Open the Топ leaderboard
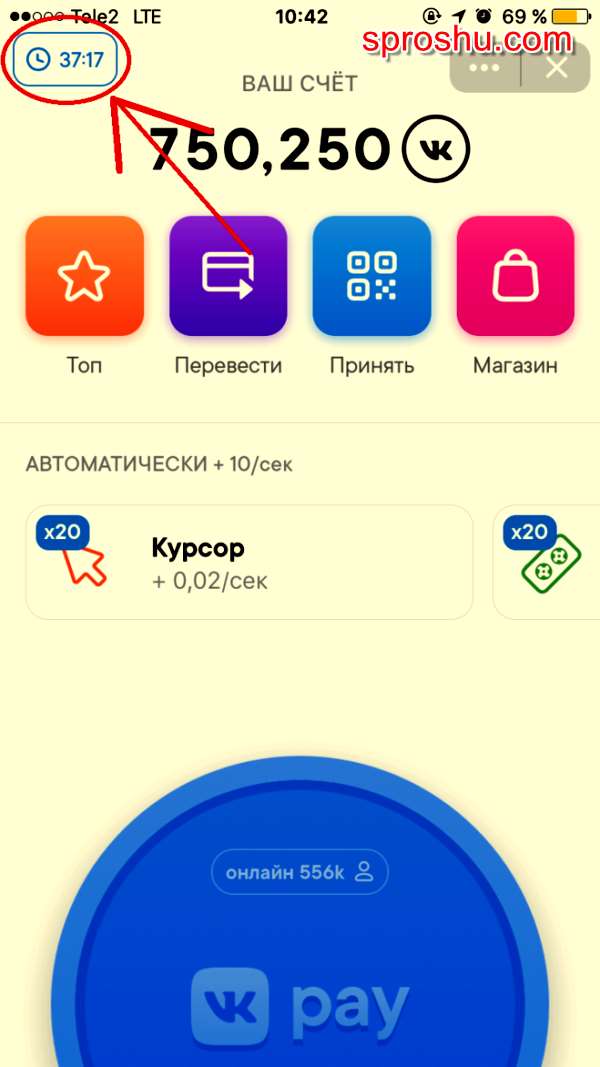Image resolution: width=600 pixels, height=1067 pixels. point(85,276)
